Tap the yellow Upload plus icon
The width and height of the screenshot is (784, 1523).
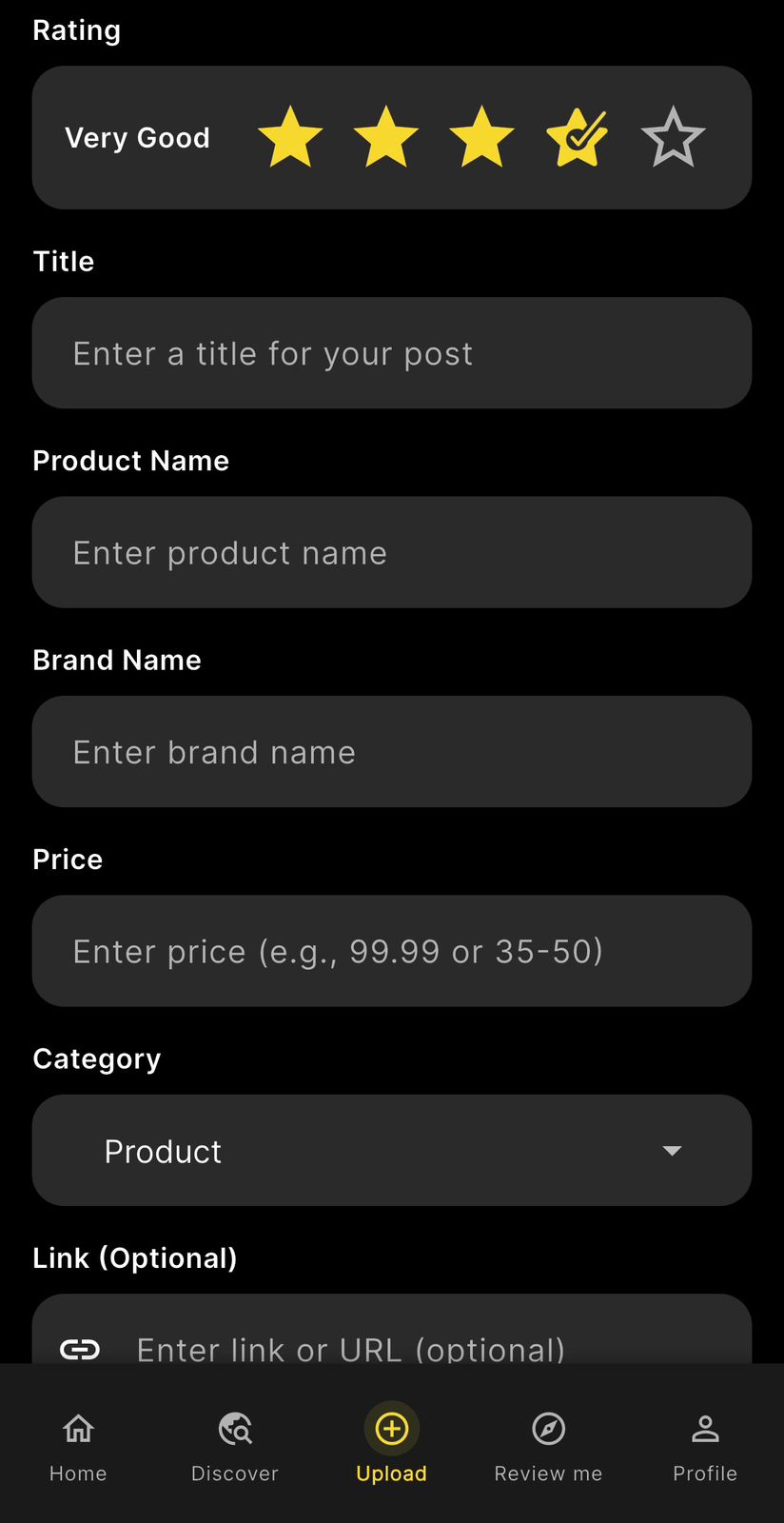(x=391, y=1428)
